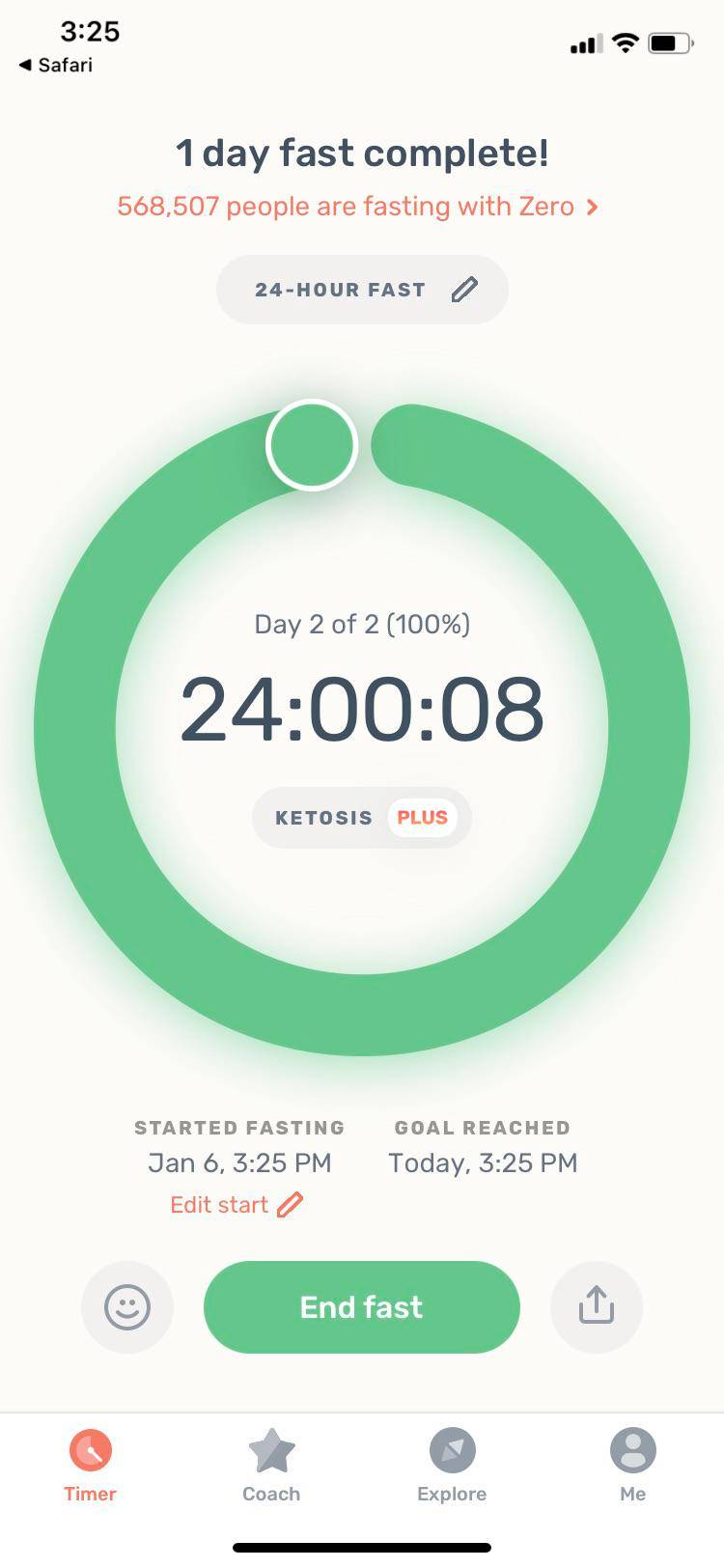
Task: Switch to the Coach tab
Action: coord(270,1465)
